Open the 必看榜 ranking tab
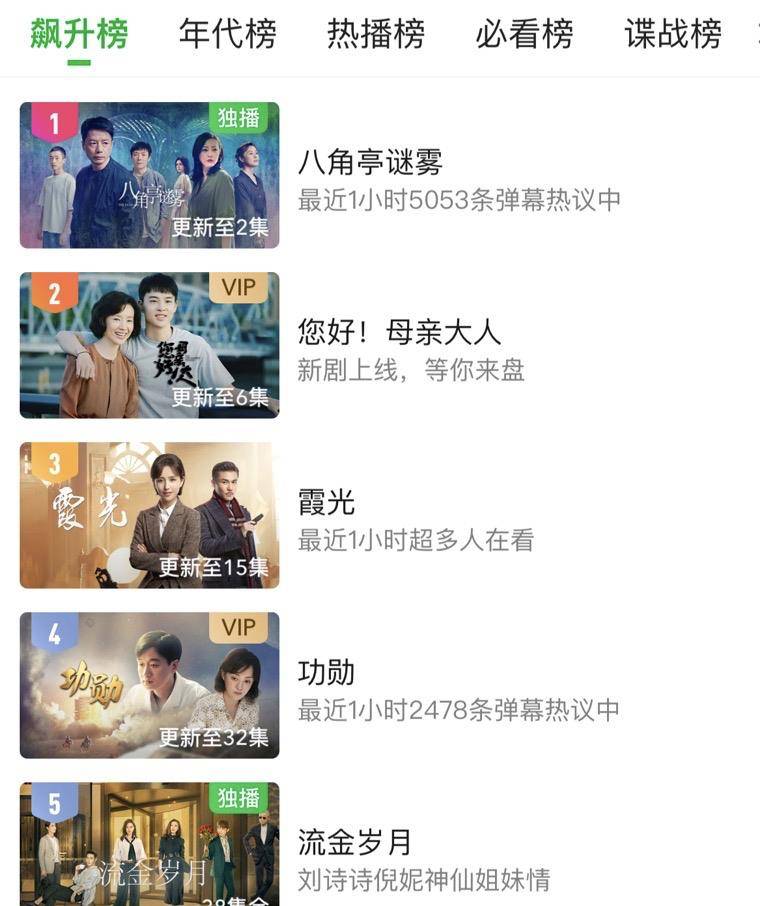This screenshot has width=760, height=906. coord(524,34)
